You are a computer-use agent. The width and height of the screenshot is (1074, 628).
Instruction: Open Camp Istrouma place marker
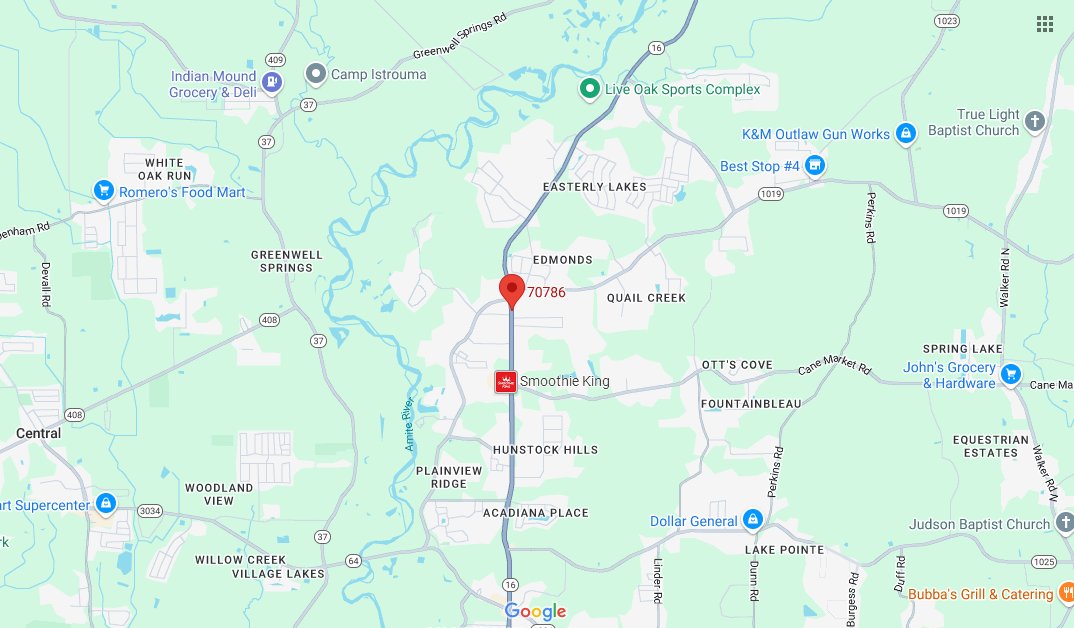click(x=316, y=74)
